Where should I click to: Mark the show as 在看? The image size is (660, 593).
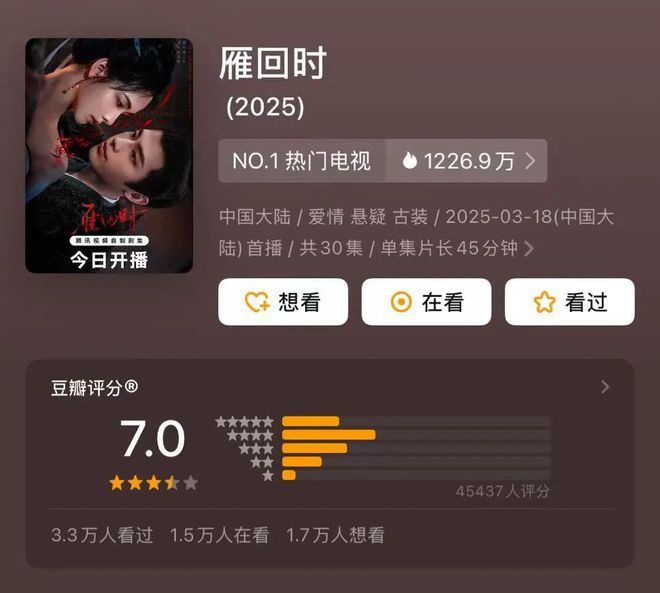(426, 302)
